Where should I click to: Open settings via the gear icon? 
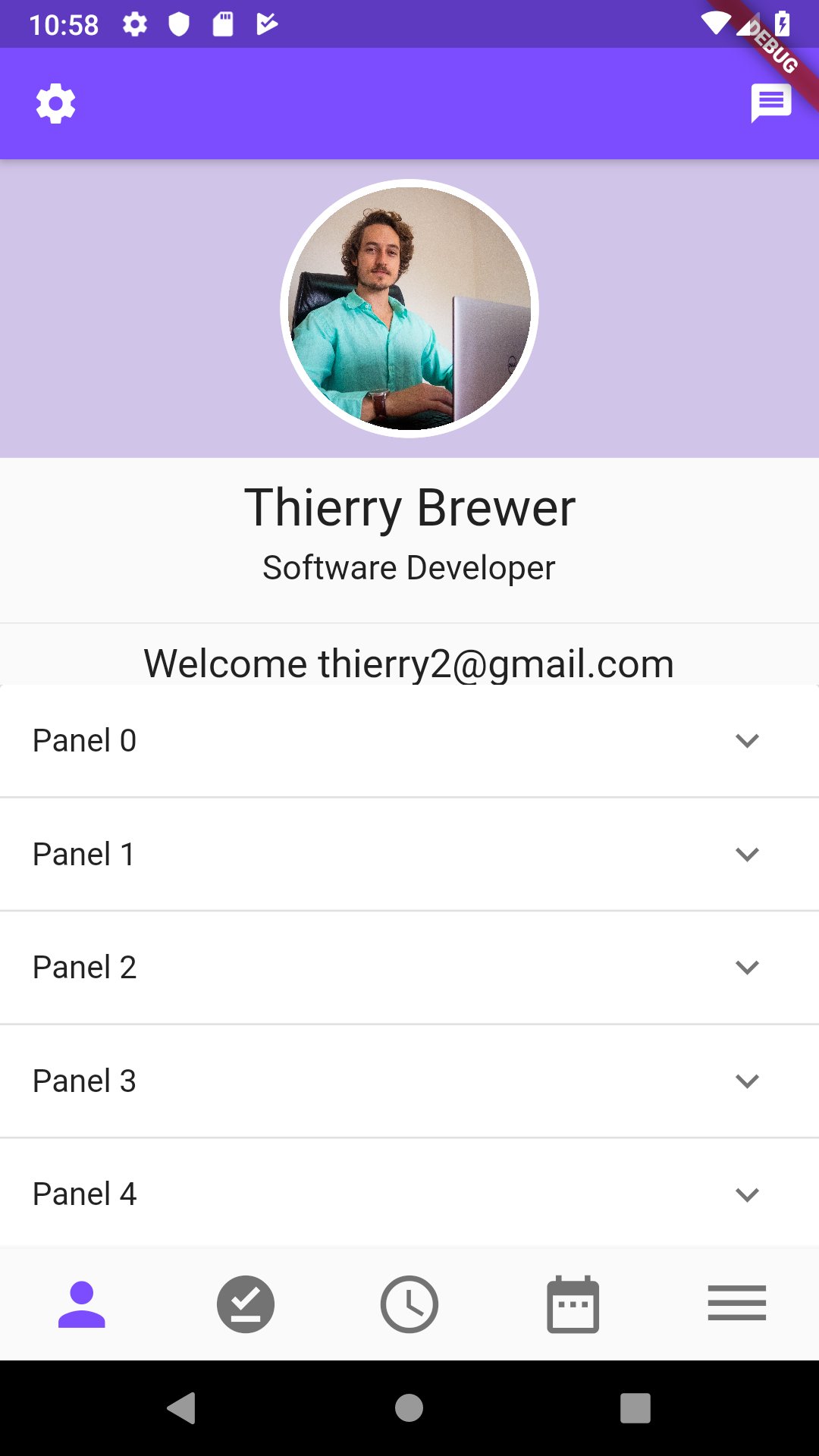pos(55,104)
